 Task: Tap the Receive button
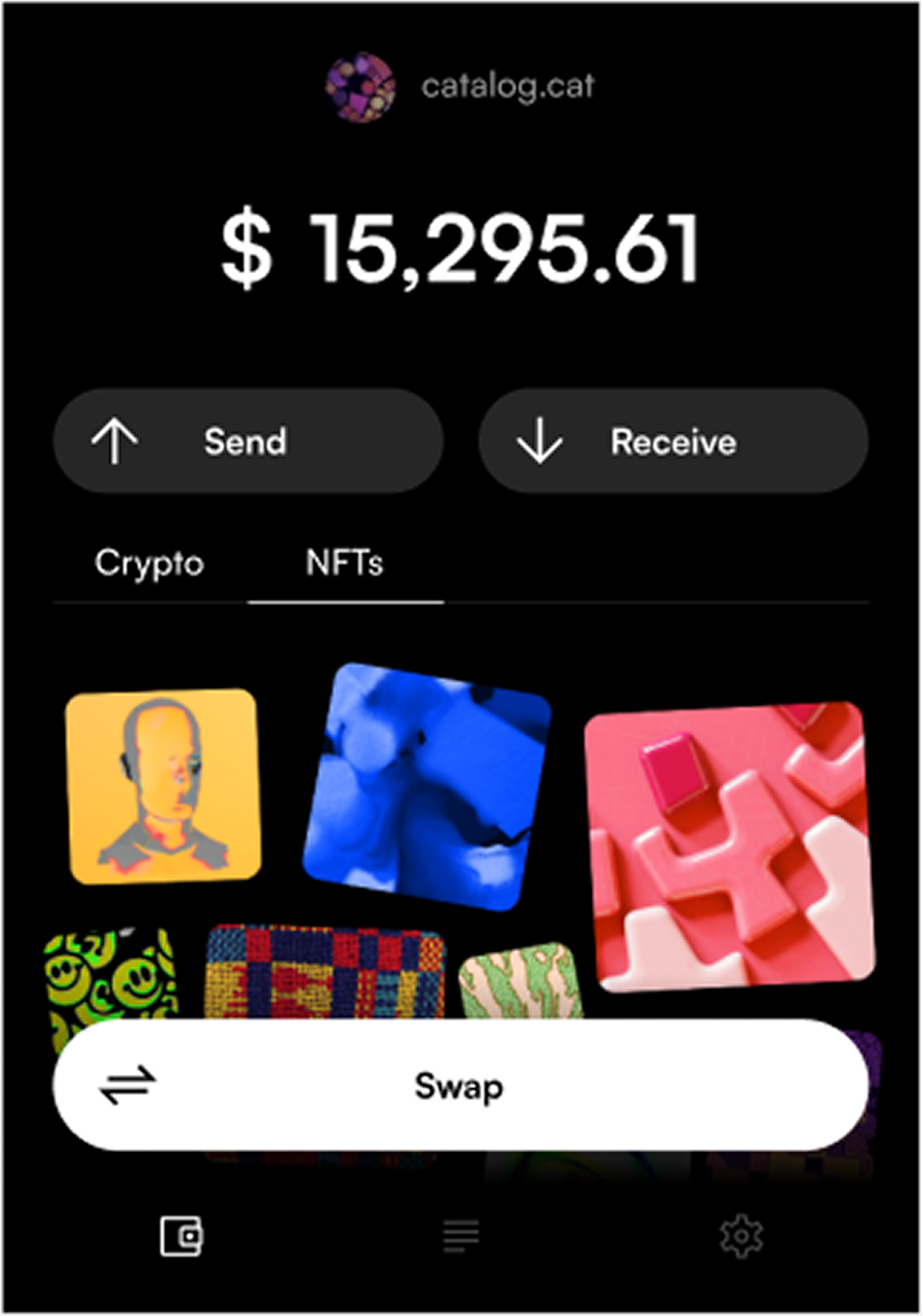point(673,441)
